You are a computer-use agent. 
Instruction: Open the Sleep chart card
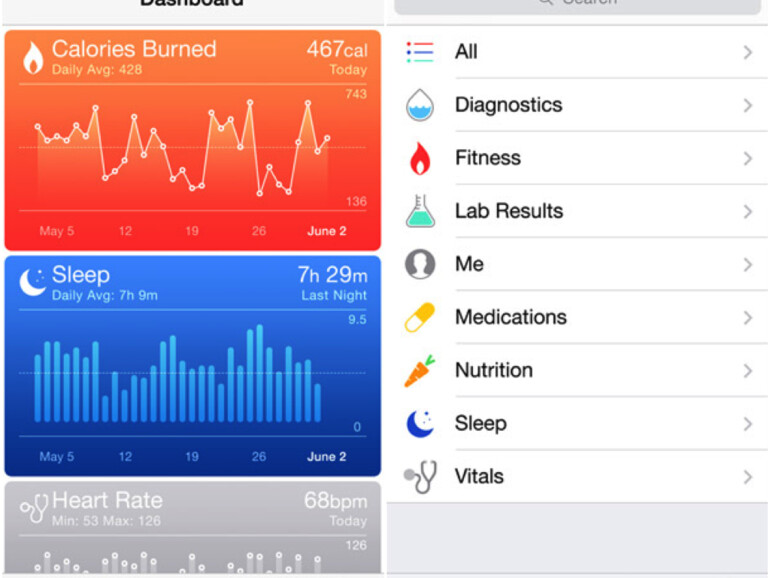click(192, 365)
